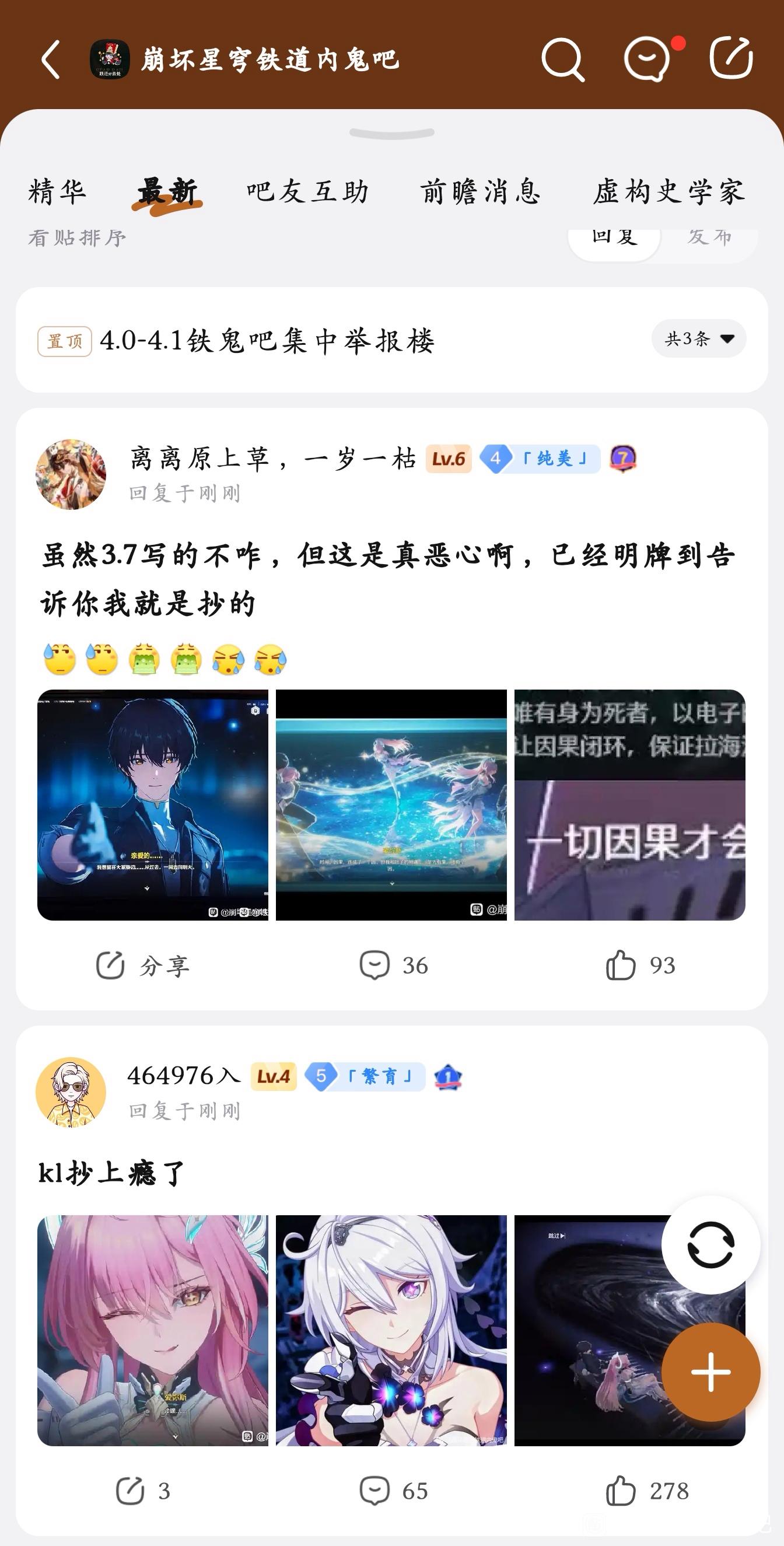Open profile of 离离原上草，一岁一枯

pos(71,475)
